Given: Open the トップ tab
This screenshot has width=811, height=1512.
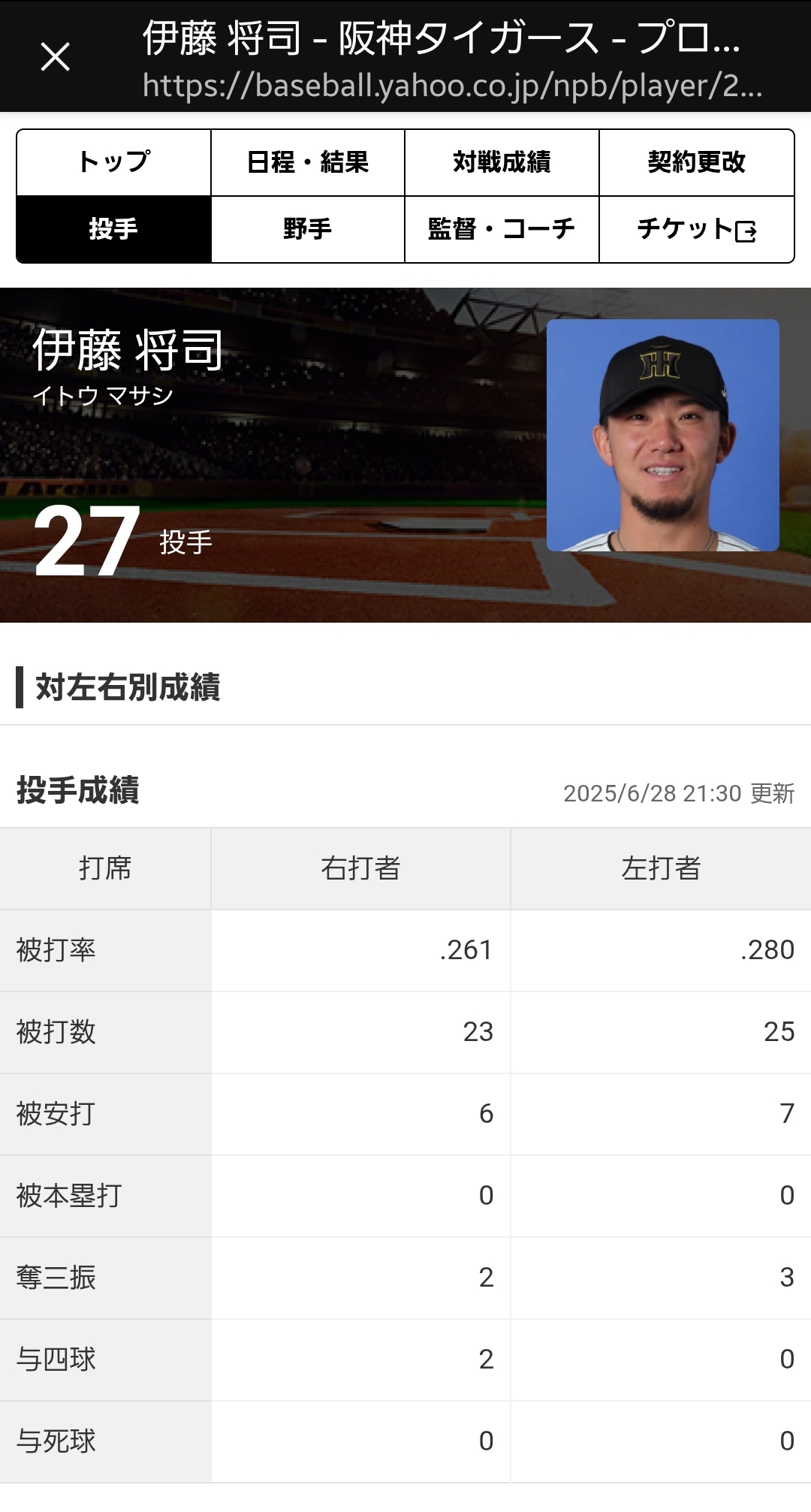Looking at the screenshot, I should tap(113, 162).
